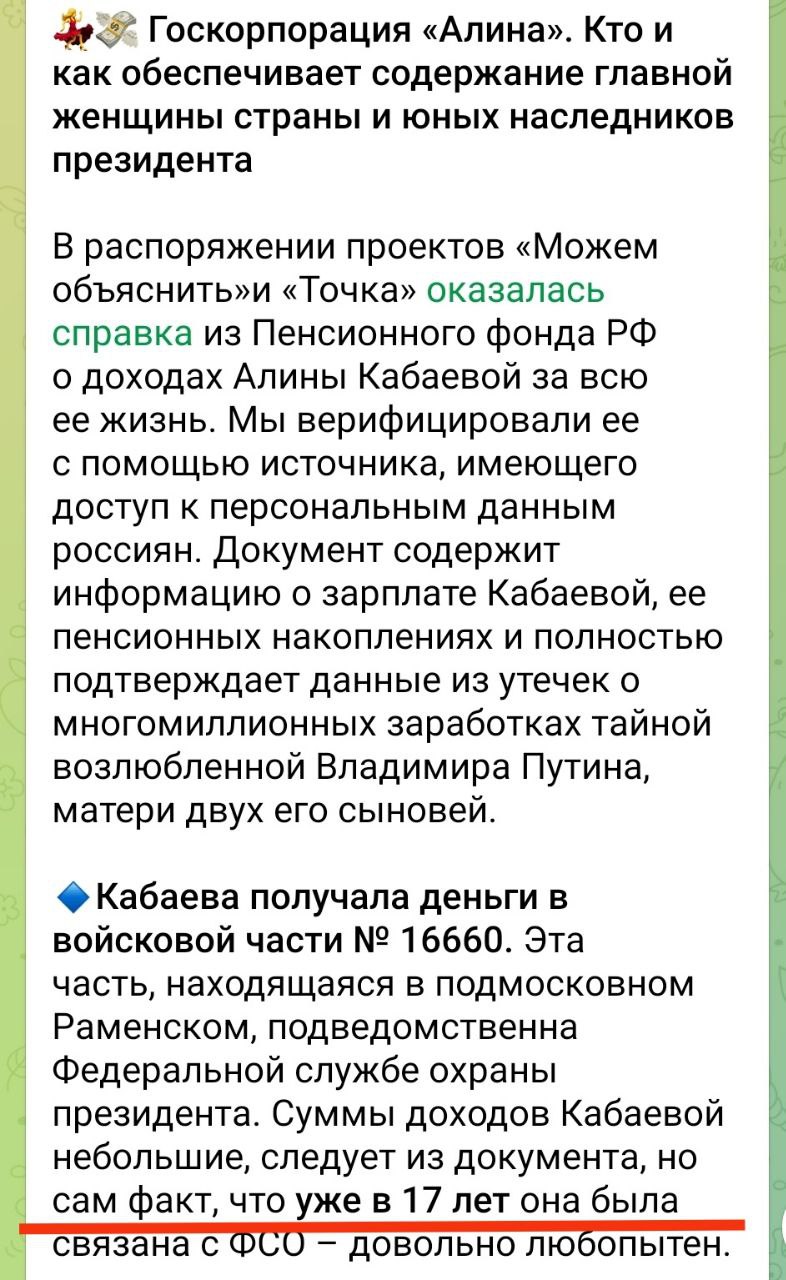The image size is (786, 1280).
Task: Open the «оказалась справка» link
Action: (515, 291)
